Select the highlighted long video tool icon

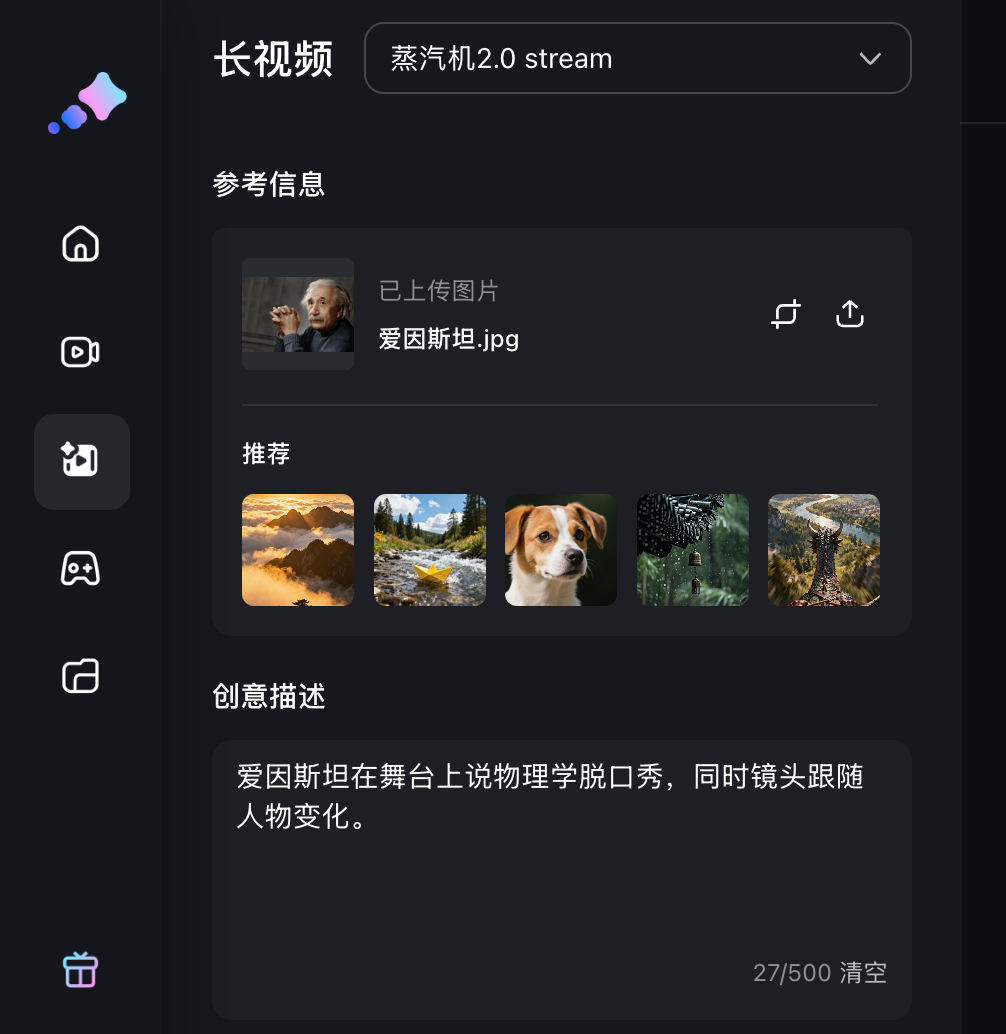click(81, 461)
